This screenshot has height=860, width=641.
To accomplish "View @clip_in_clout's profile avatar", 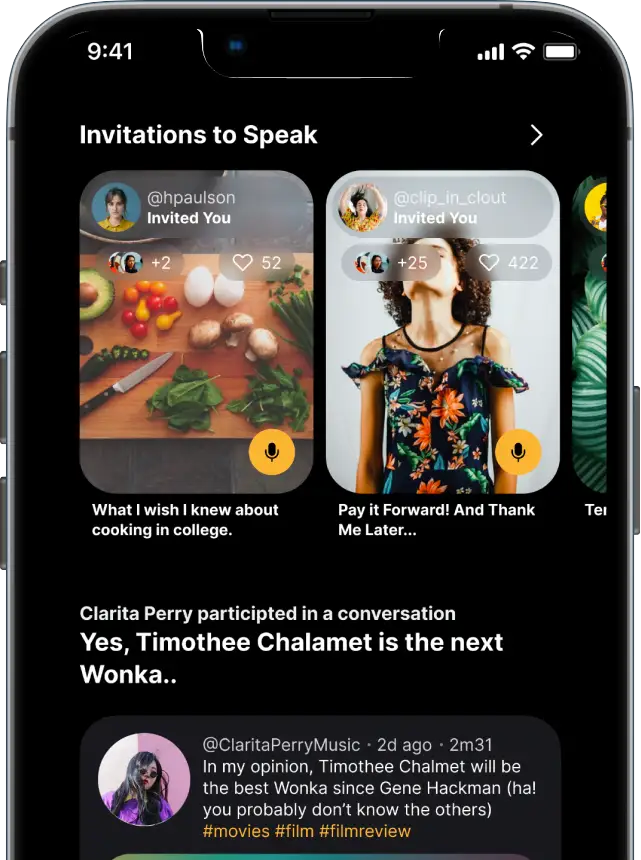I will coord(362,208).
